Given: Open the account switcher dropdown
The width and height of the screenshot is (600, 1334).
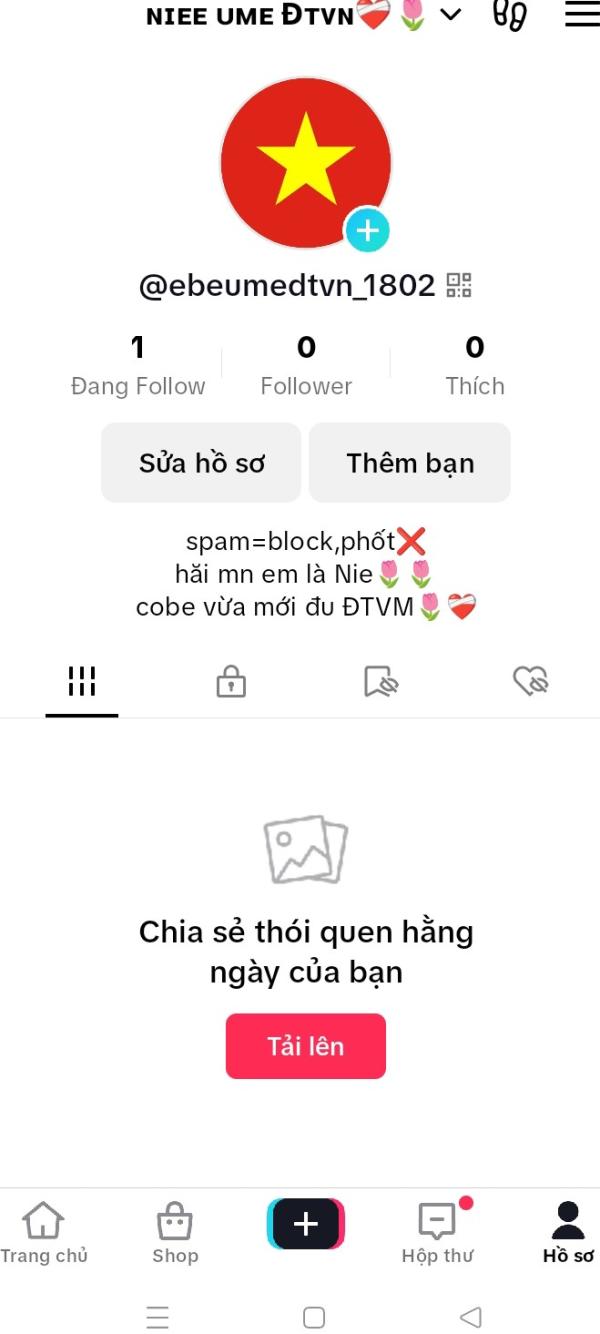Looking at the screenshot, I should click(x=451, y=15).
